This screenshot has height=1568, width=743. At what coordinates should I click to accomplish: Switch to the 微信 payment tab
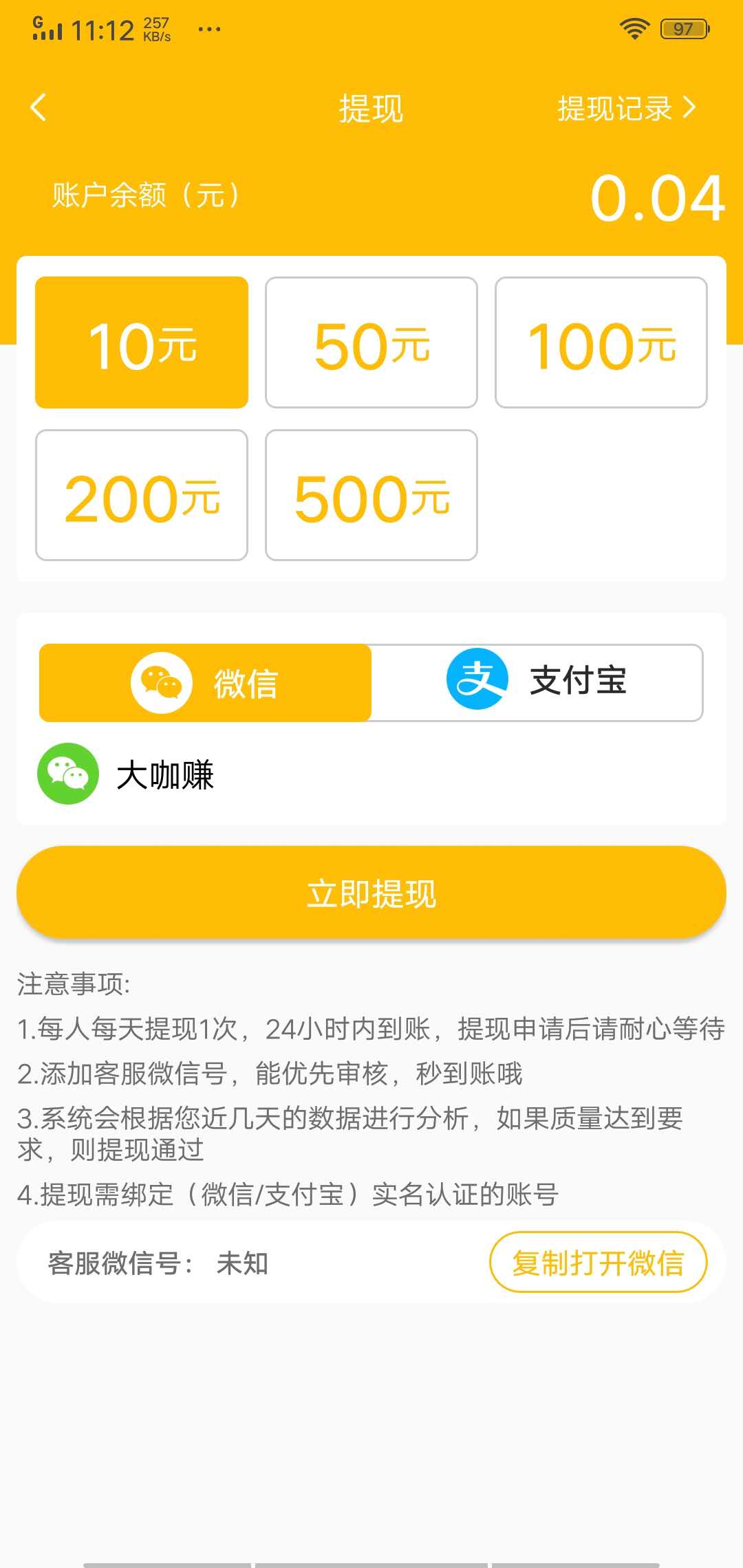coord(205,682)
